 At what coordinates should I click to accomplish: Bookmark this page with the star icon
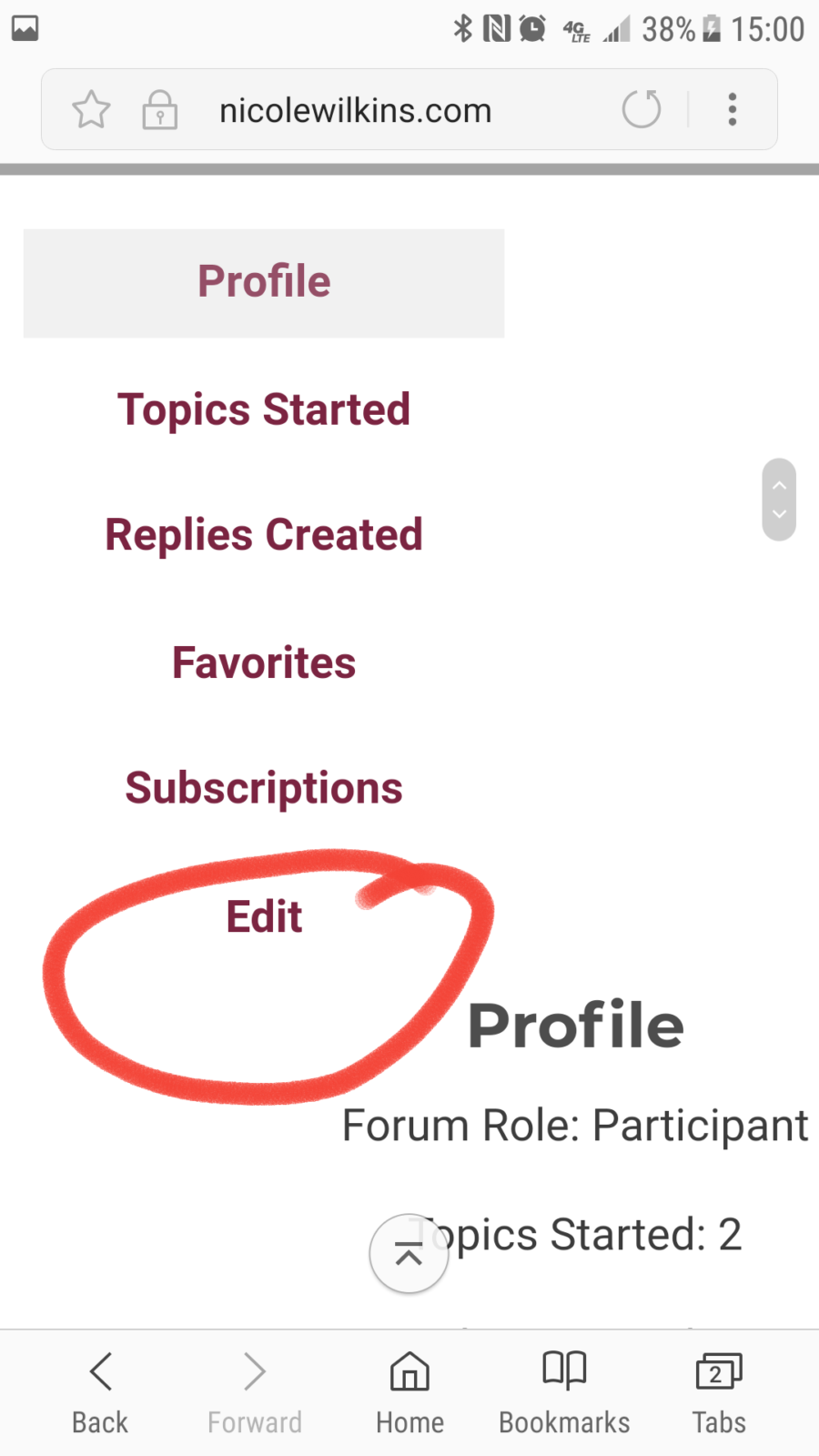[91, 110]
